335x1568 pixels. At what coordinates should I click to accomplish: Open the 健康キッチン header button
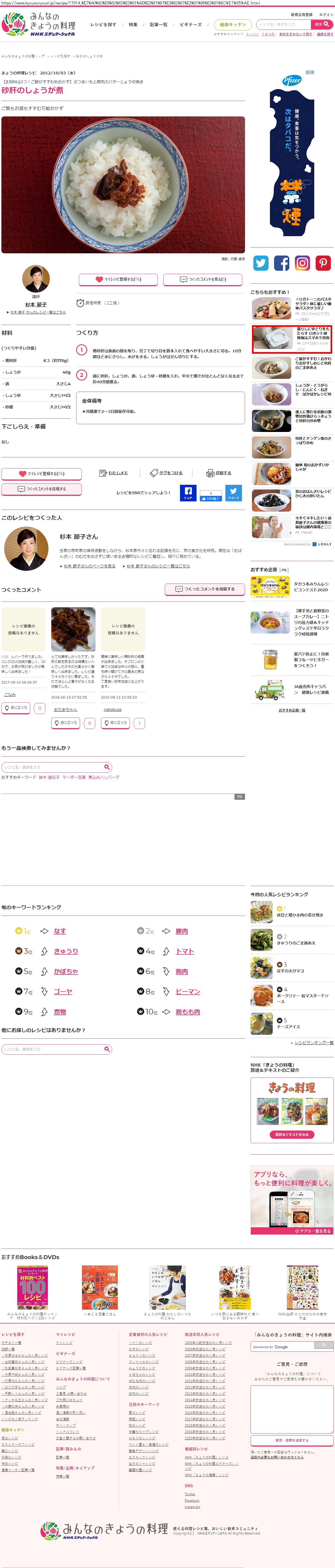233,24
